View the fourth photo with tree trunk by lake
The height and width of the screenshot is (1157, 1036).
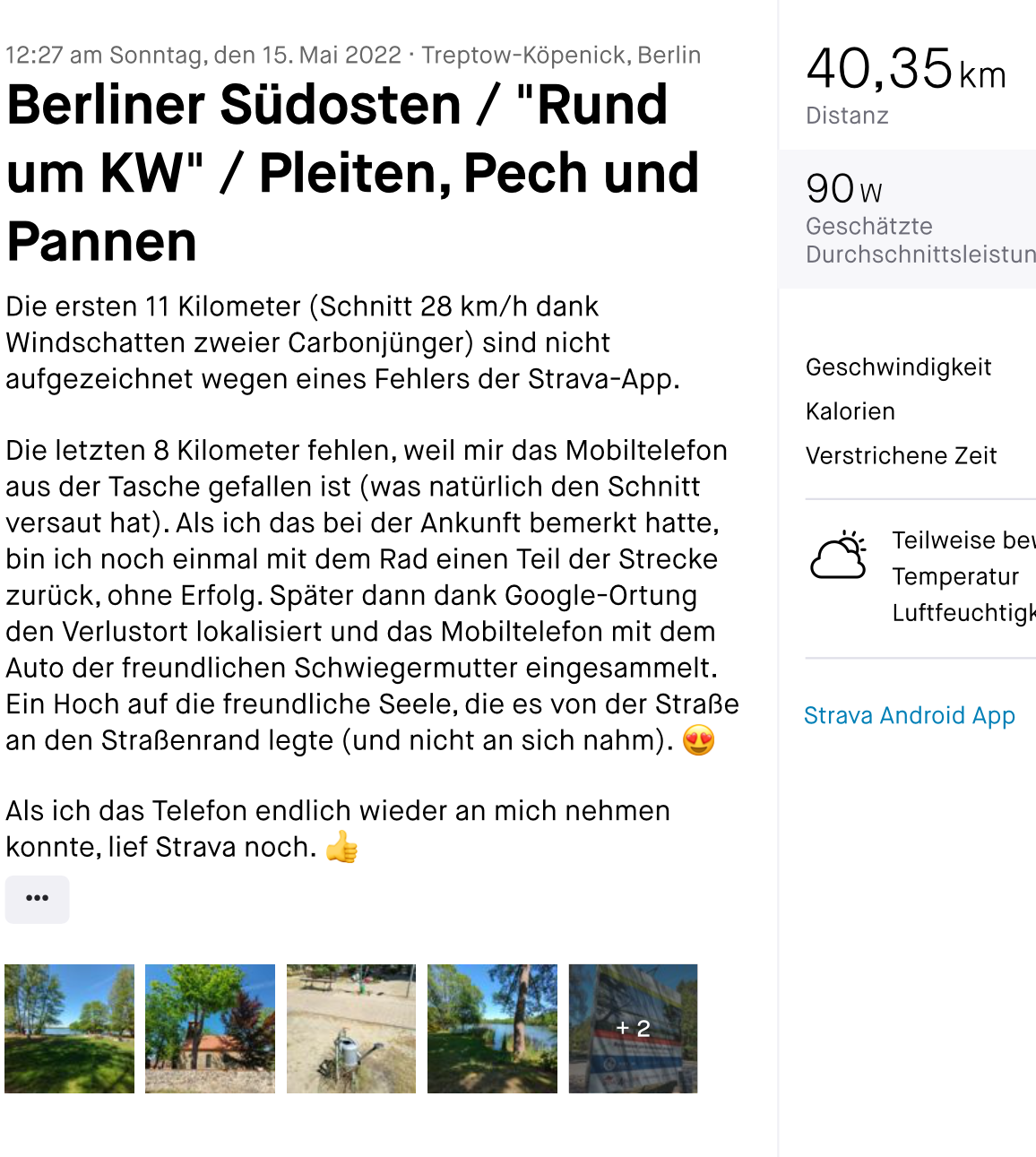click(x=492, y=1028)
